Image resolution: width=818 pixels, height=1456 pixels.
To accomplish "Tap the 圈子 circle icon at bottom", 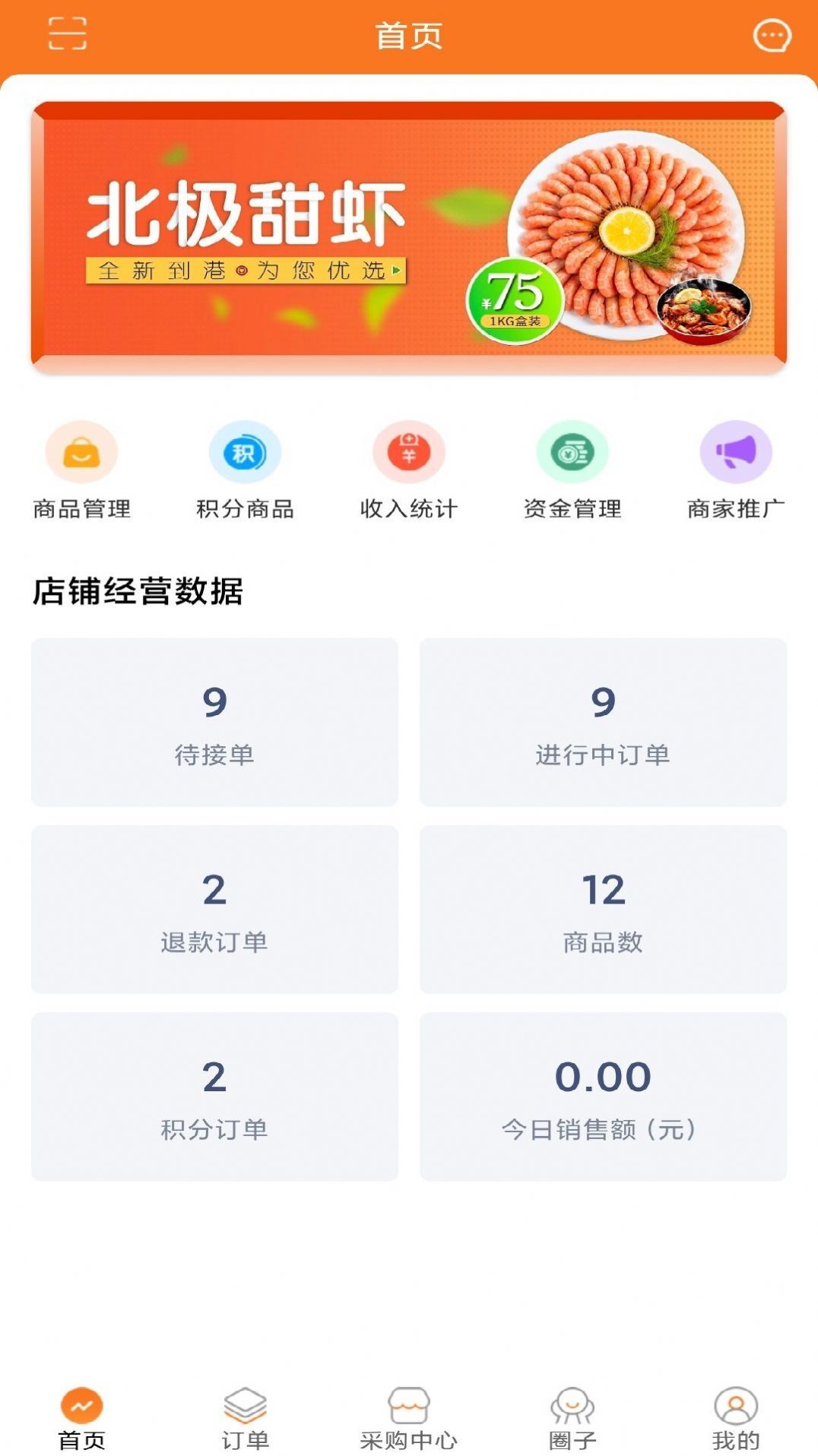I will tap(572, 1412).
